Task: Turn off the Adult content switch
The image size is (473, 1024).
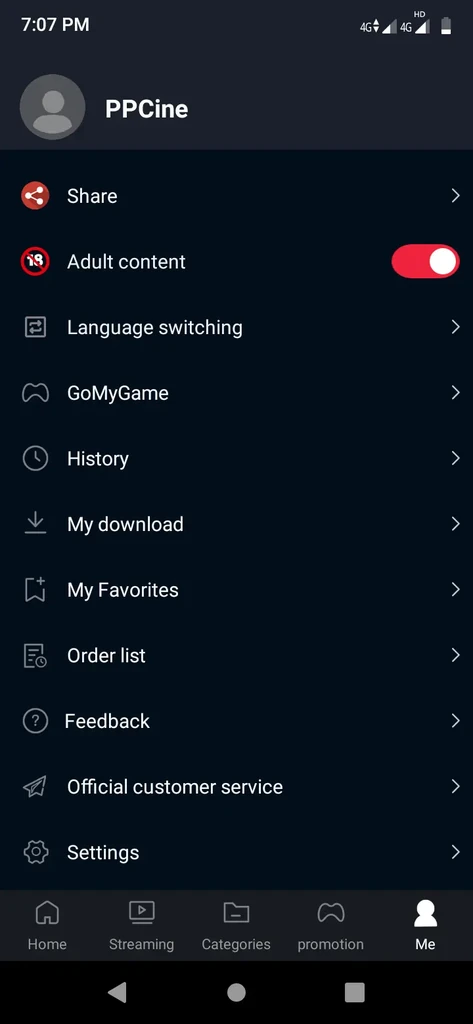Action: (x=425, y=262)
